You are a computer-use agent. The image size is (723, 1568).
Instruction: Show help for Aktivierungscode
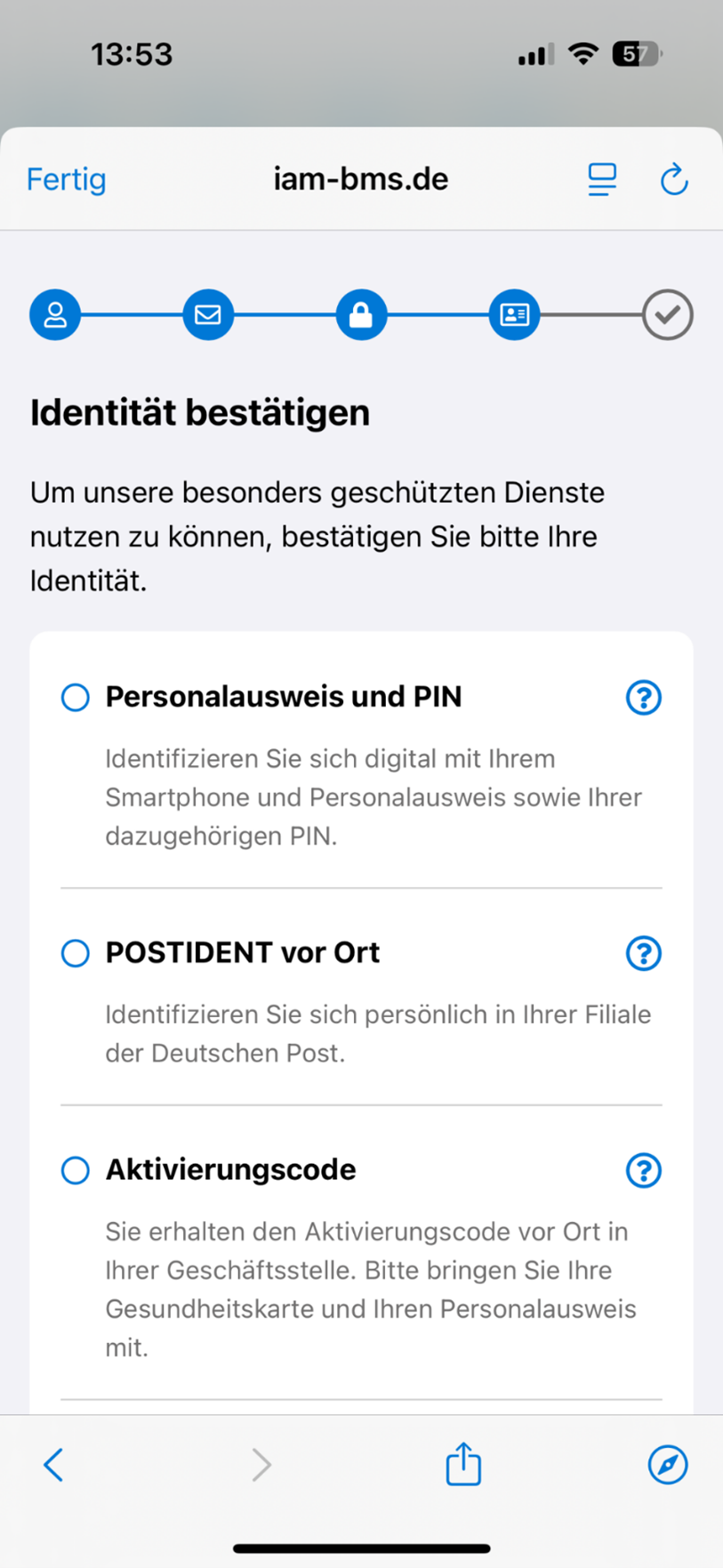tap(643, 1170)
